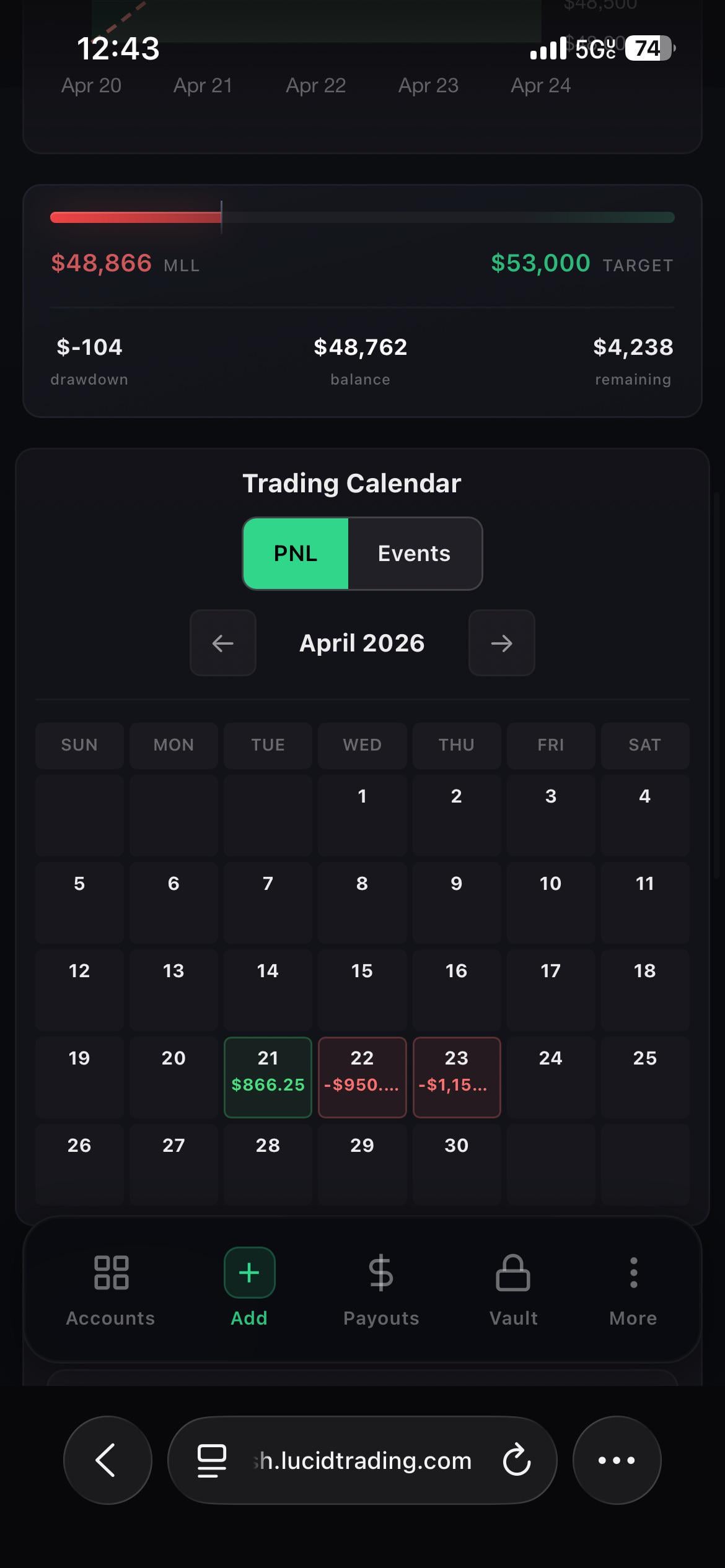Open the browser page settings icon
The height and width of the screenshot is (1568, 725).
(211, 1460)
